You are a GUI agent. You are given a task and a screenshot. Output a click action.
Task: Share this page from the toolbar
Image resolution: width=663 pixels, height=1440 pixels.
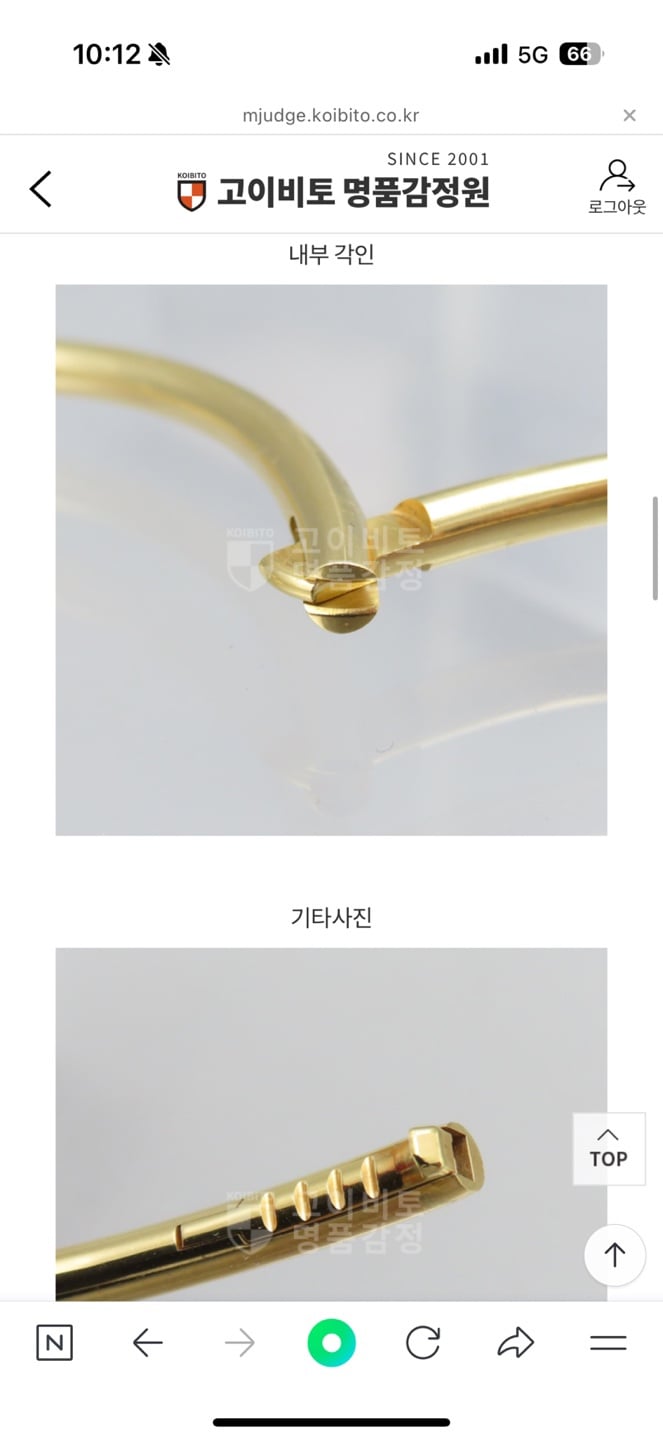515,1343
